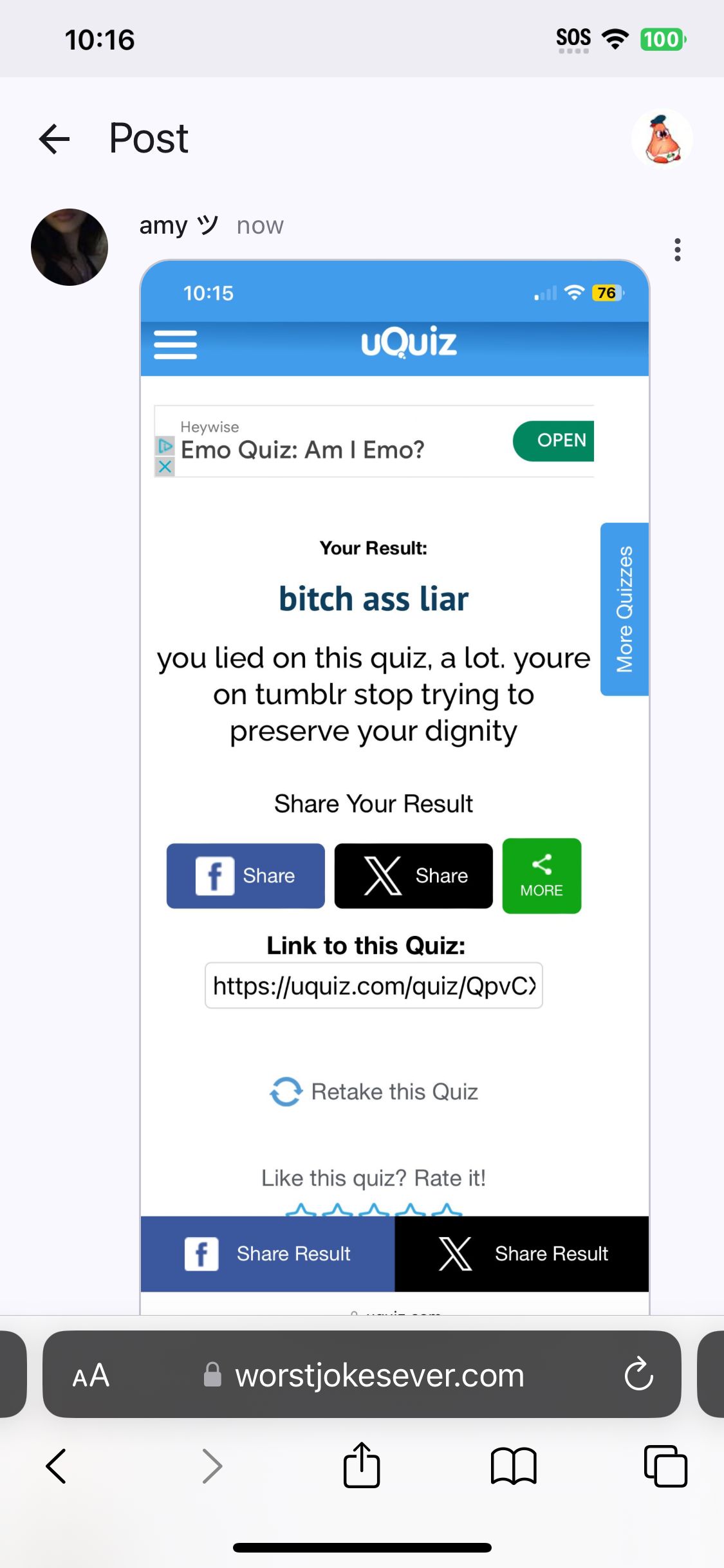This screenshot has width=724, height=1568.
Task: Open Safari bookmarks
Action: pyautogui.click(x=513, y=1466)
